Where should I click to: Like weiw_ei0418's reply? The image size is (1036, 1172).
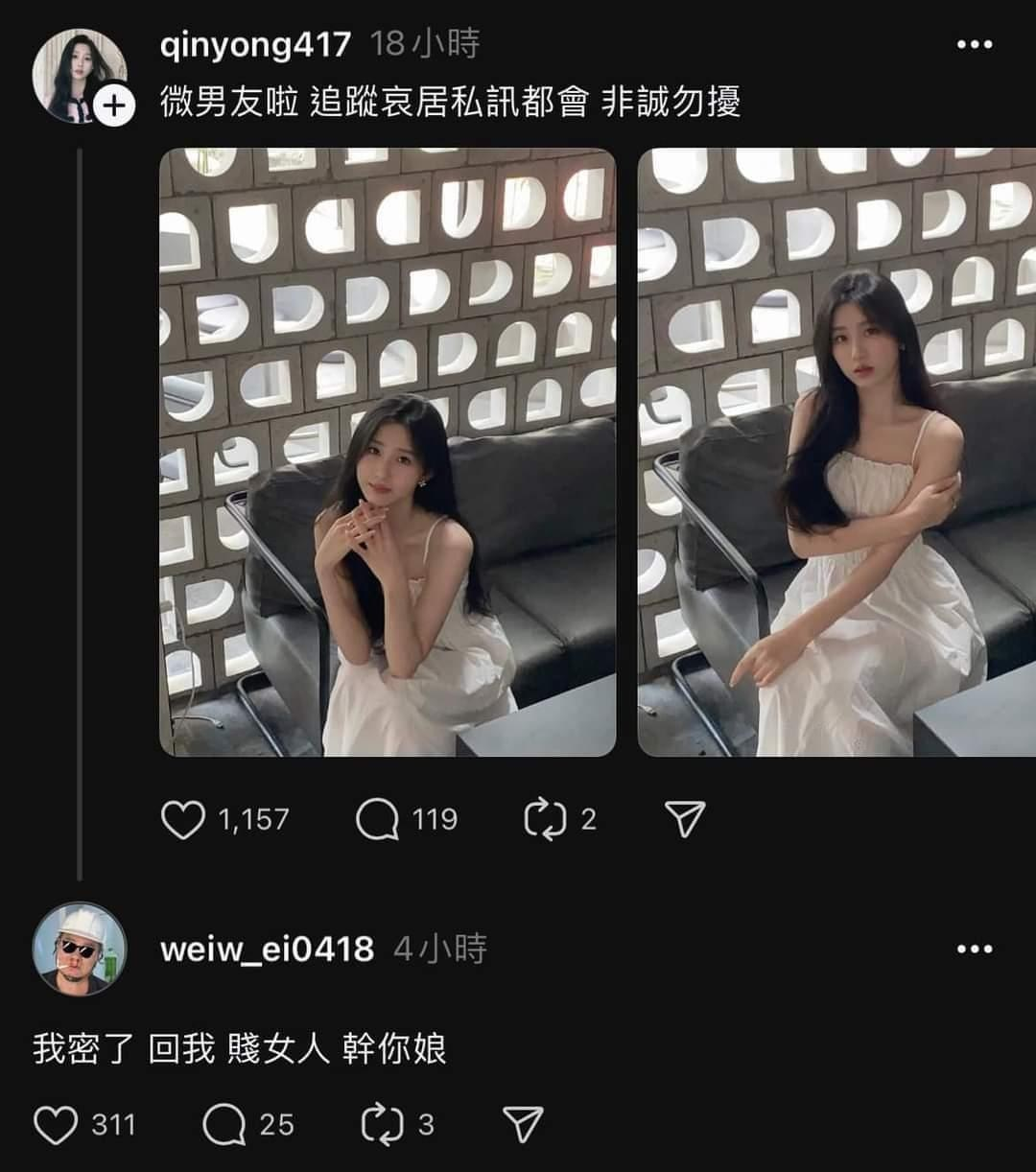click(56, 1125)
